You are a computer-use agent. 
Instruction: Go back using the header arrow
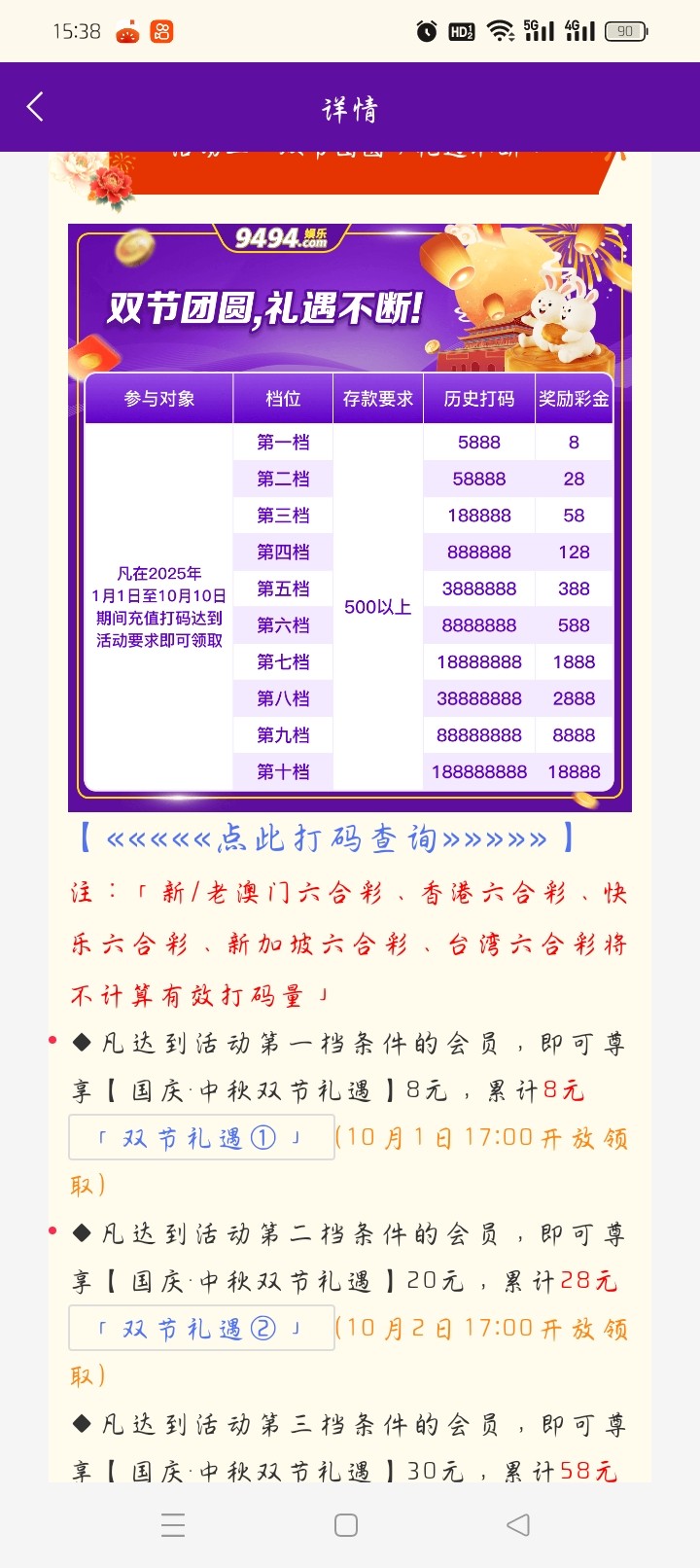(35, 107)
